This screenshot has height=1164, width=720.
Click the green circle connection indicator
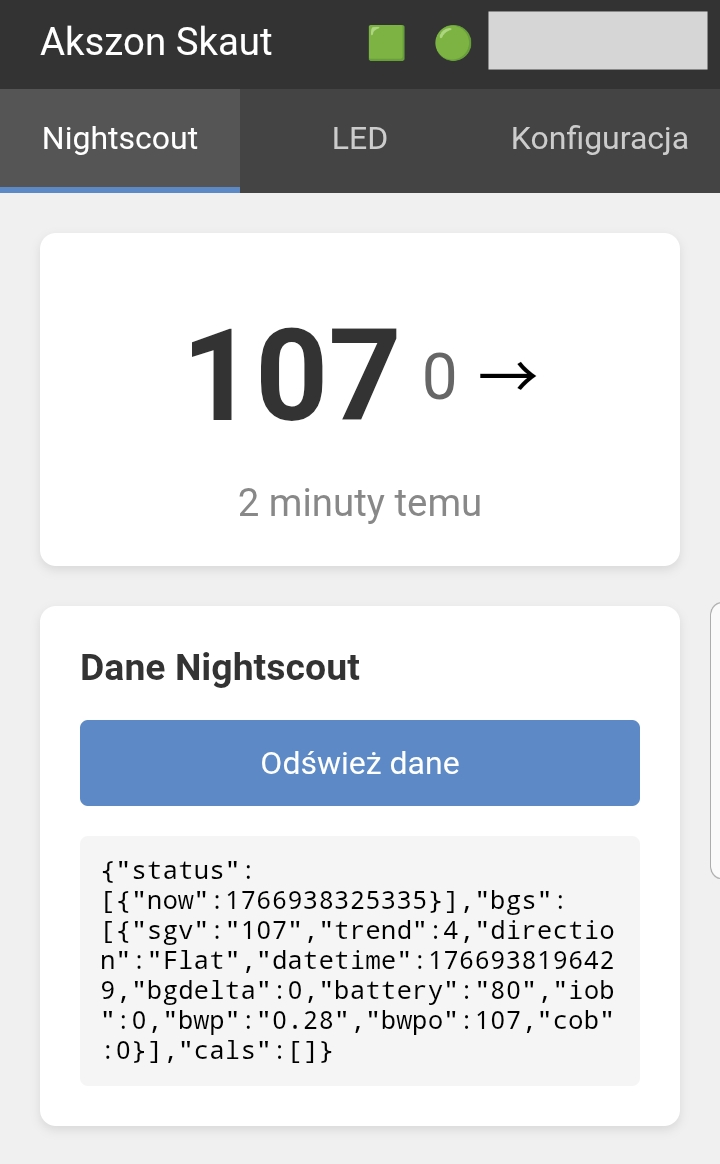tap(452, 44)
